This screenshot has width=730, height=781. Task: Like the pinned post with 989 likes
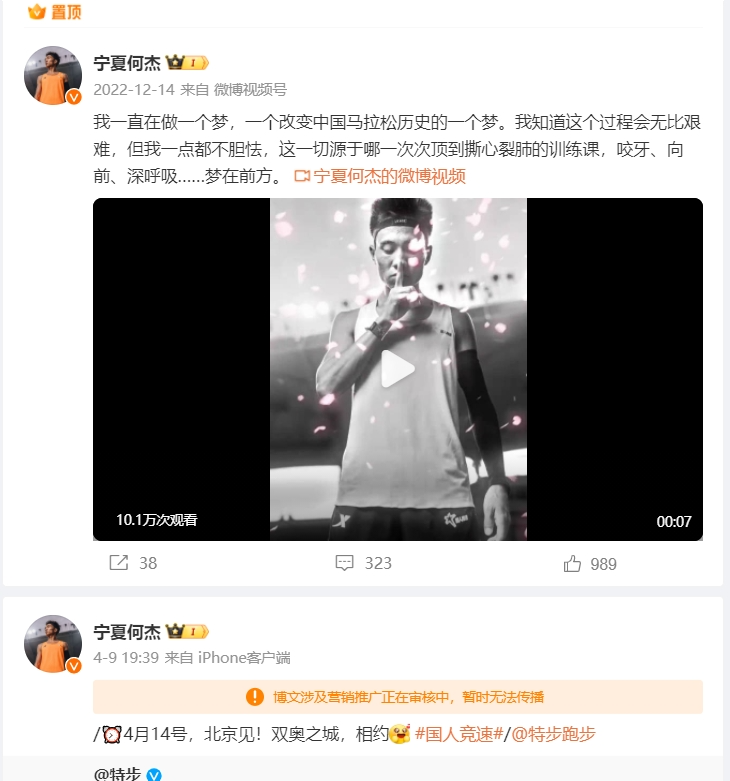590,563
